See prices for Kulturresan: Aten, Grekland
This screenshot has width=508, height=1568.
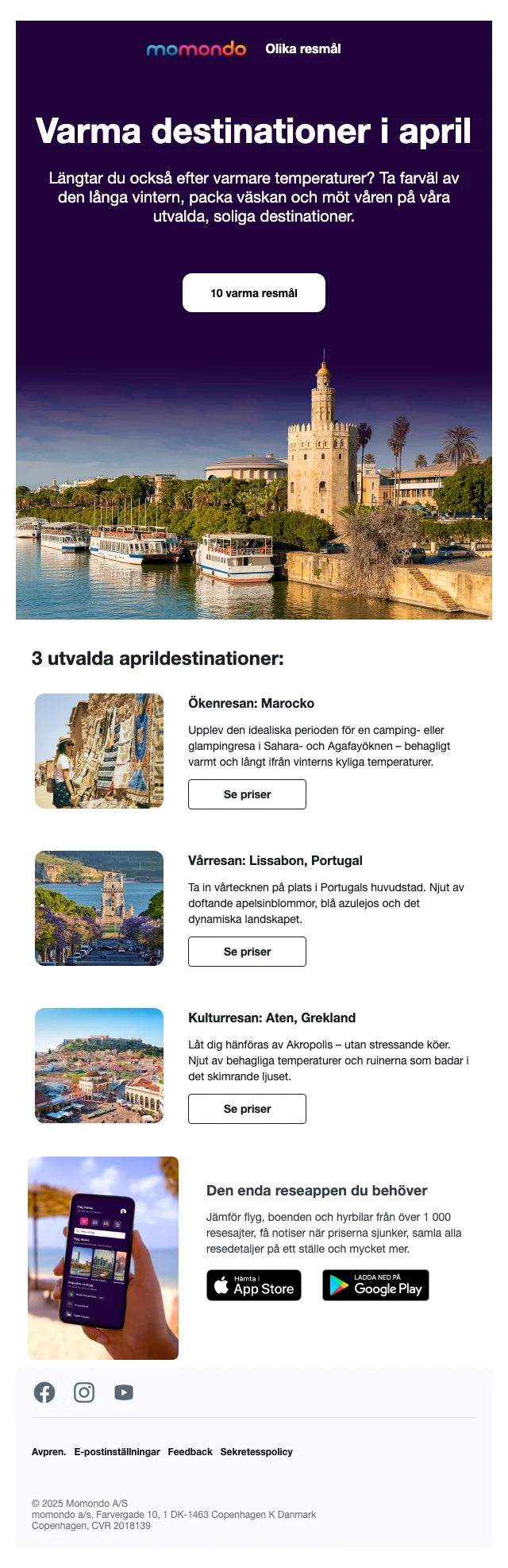247,1109
